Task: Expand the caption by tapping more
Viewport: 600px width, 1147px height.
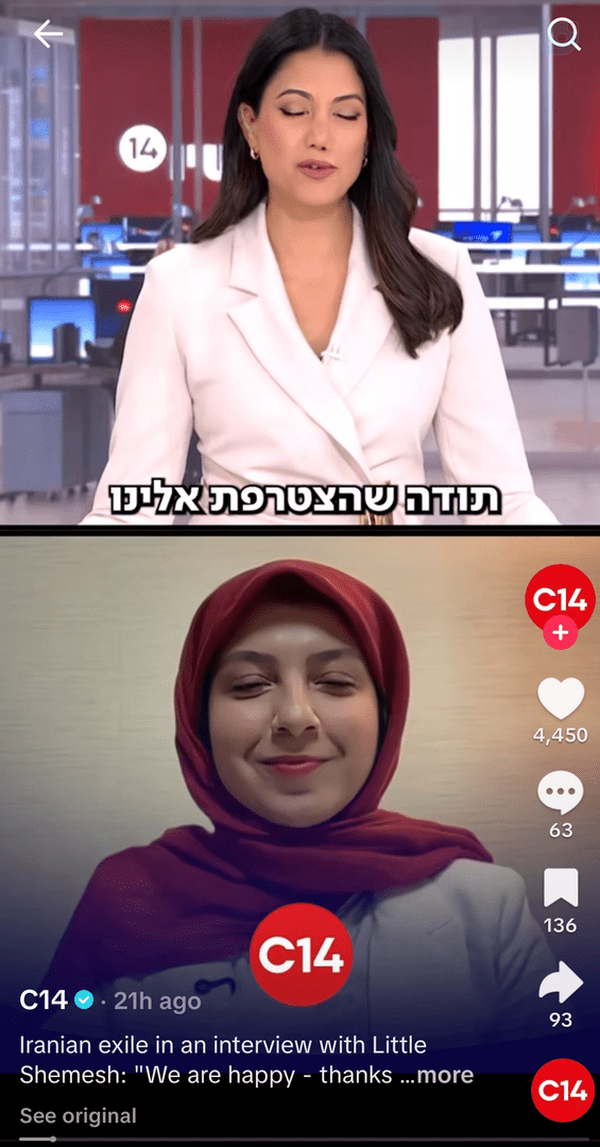Action: 446,1075
